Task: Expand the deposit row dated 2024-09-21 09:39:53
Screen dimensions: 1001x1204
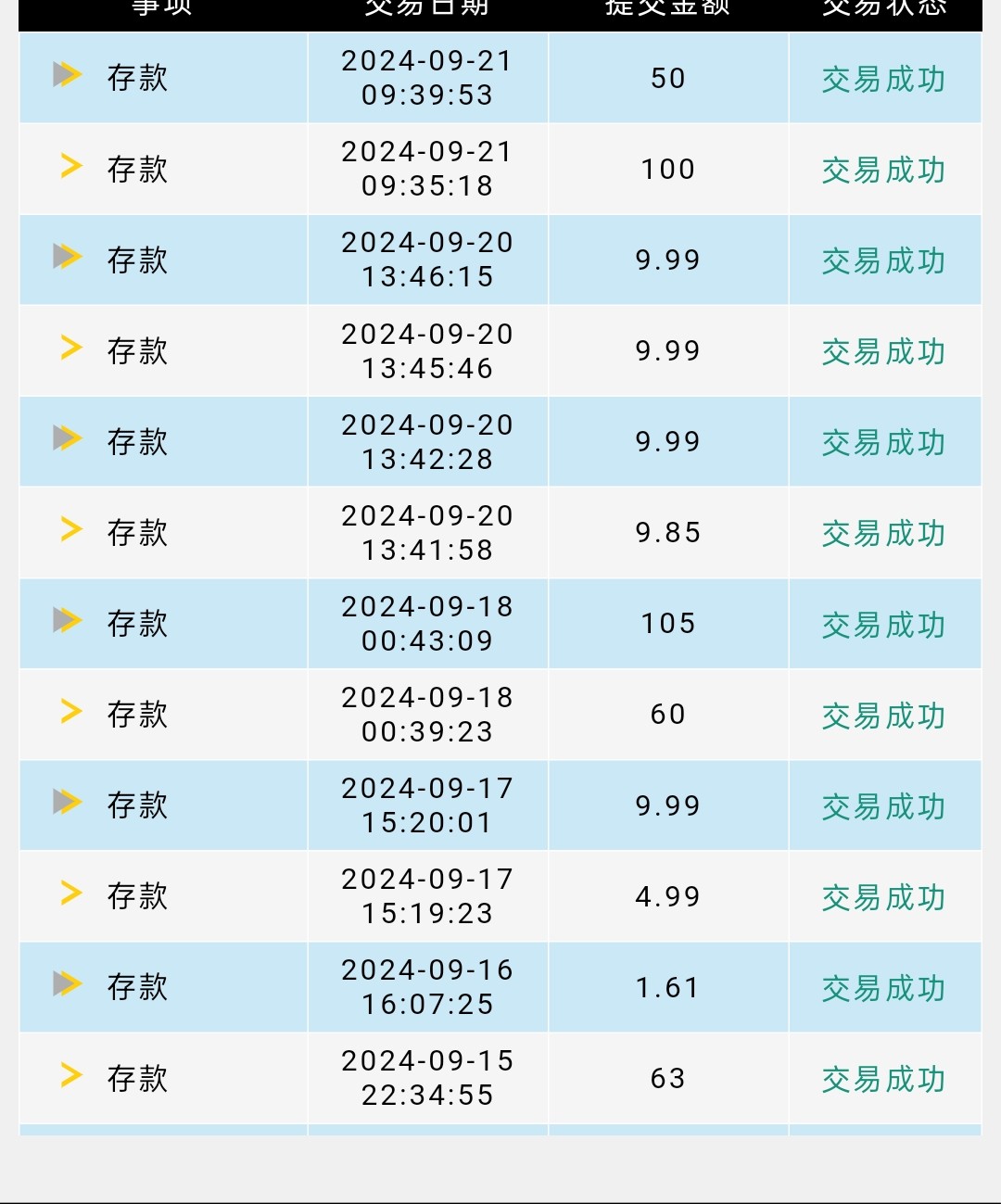Action: (x=68, y=75)
